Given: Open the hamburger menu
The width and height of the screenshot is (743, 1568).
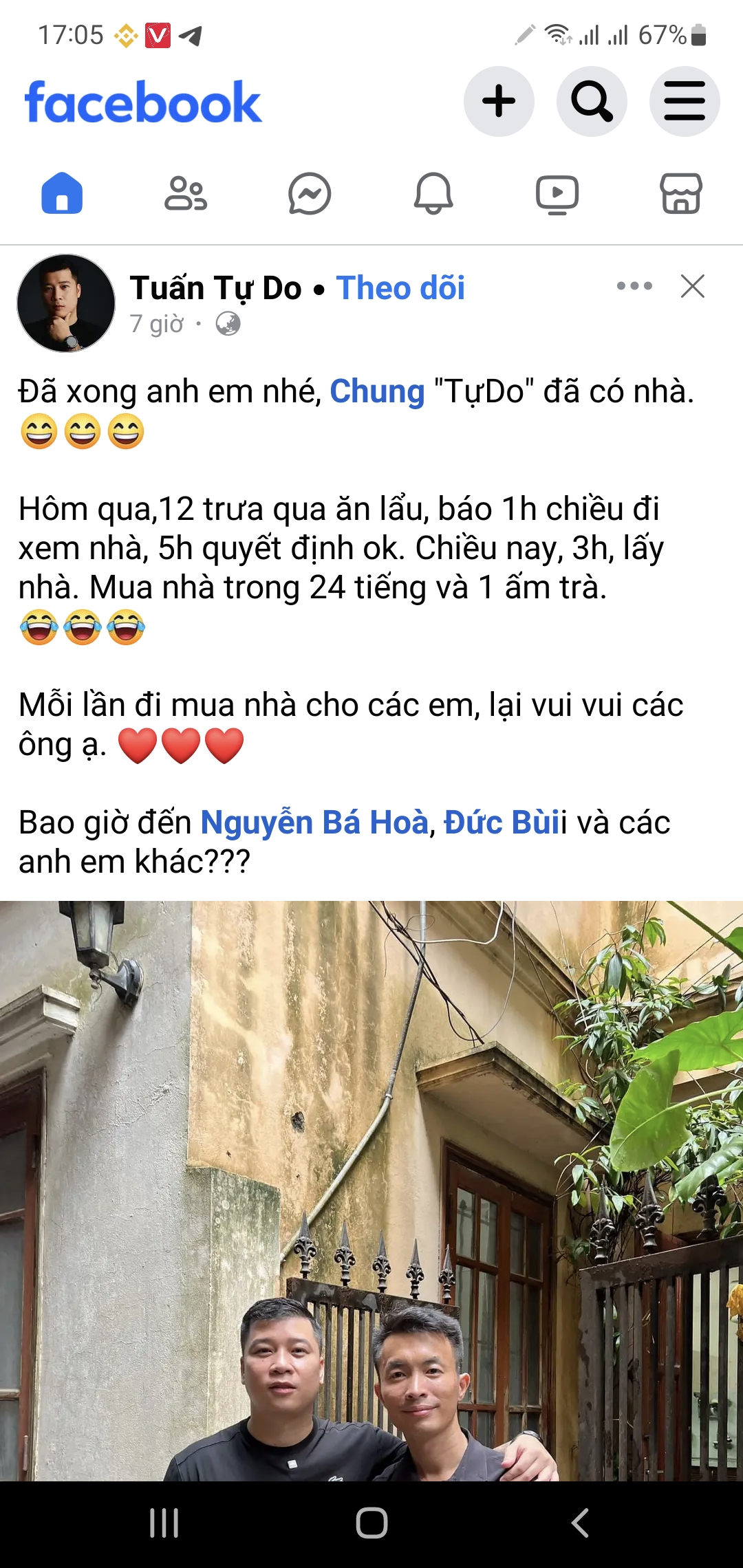Looking at the screenshot, I should (x=685, y=102).
